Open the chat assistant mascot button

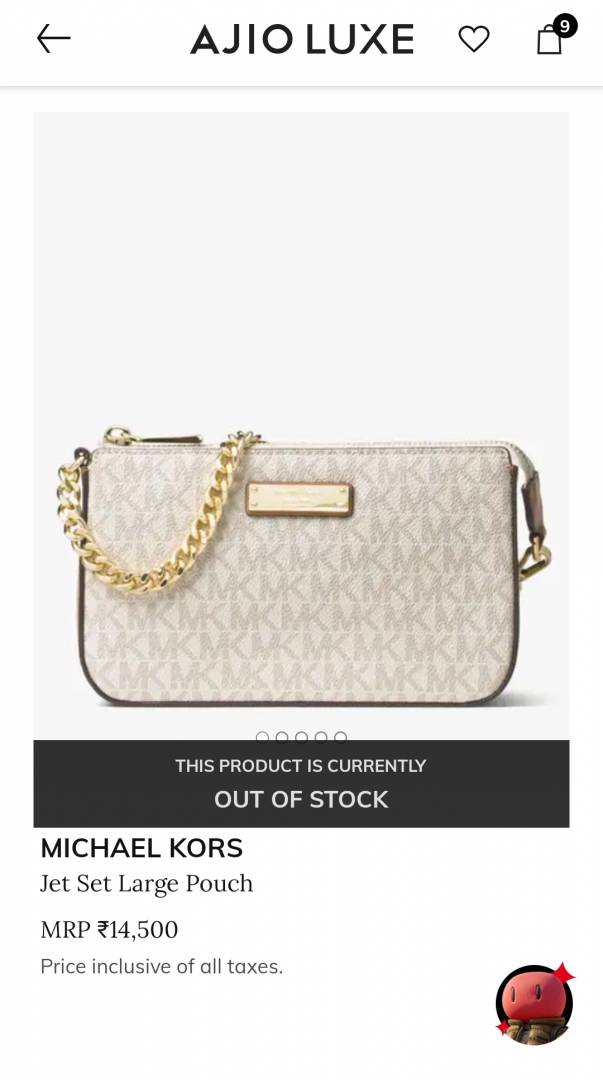(x=534, y=1003)
